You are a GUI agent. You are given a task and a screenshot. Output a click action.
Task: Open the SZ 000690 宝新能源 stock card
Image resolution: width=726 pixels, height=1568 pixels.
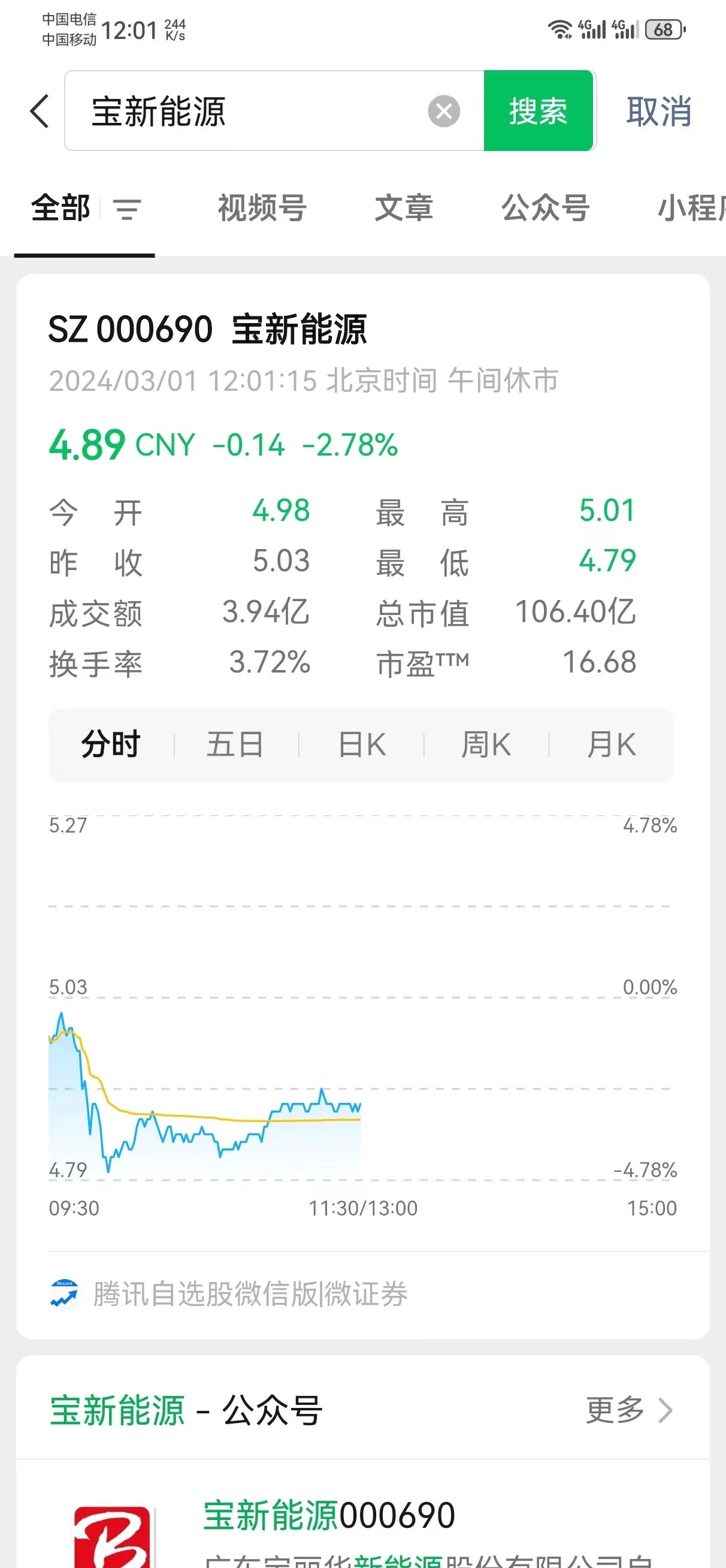tap(207, 329)
